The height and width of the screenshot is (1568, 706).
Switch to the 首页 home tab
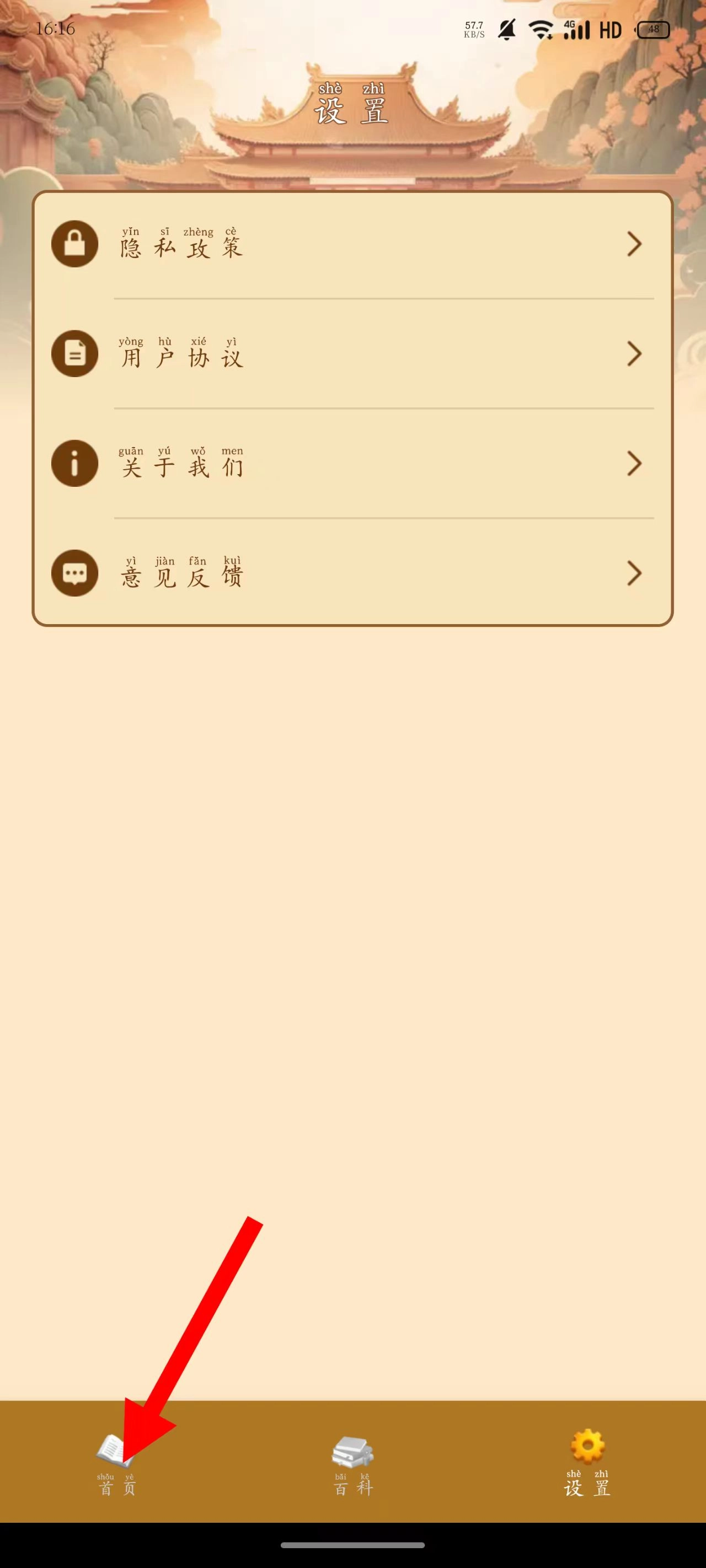pos(116,1464)
